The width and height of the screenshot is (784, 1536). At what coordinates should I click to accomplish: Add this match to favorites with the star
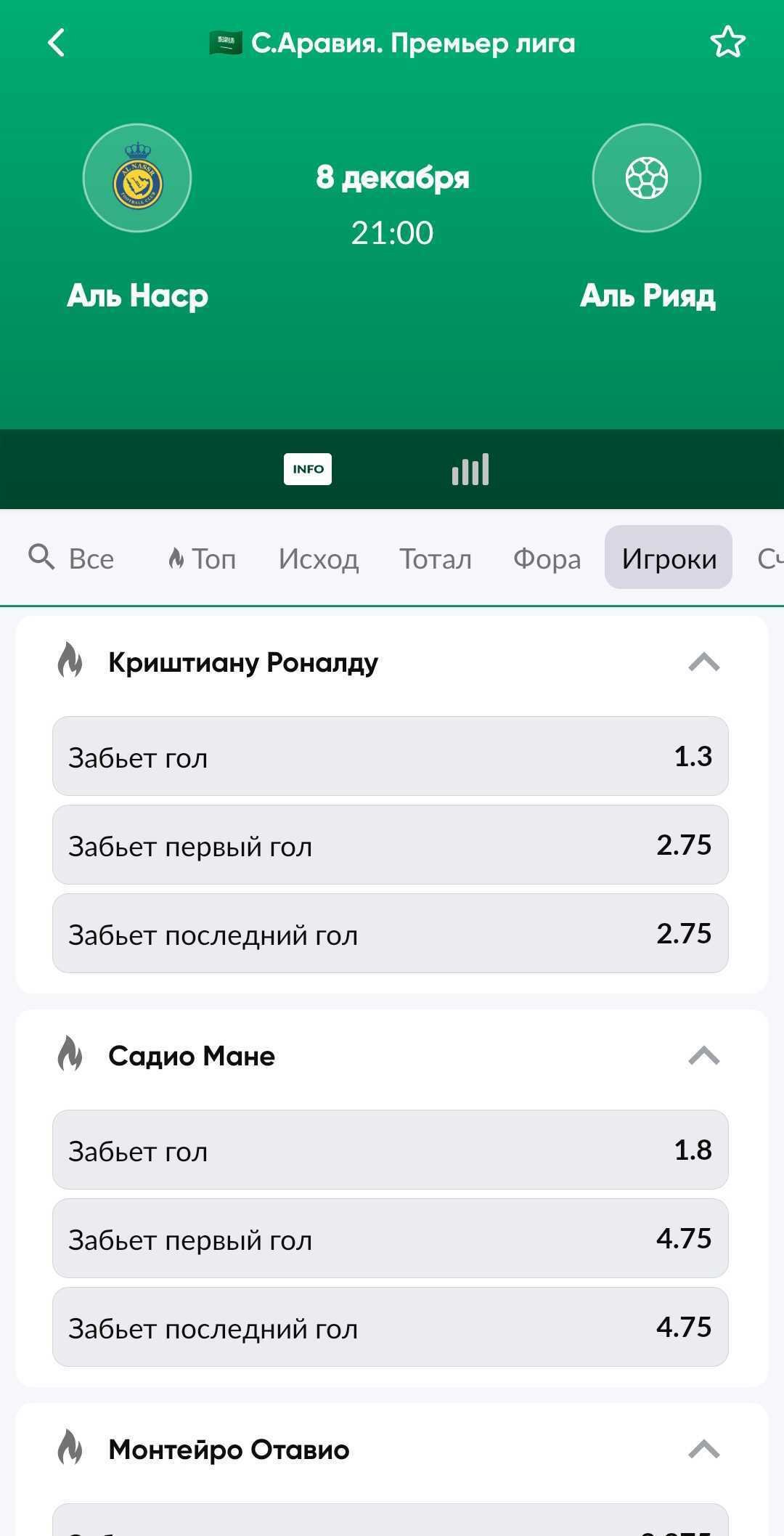click(727, 42)
